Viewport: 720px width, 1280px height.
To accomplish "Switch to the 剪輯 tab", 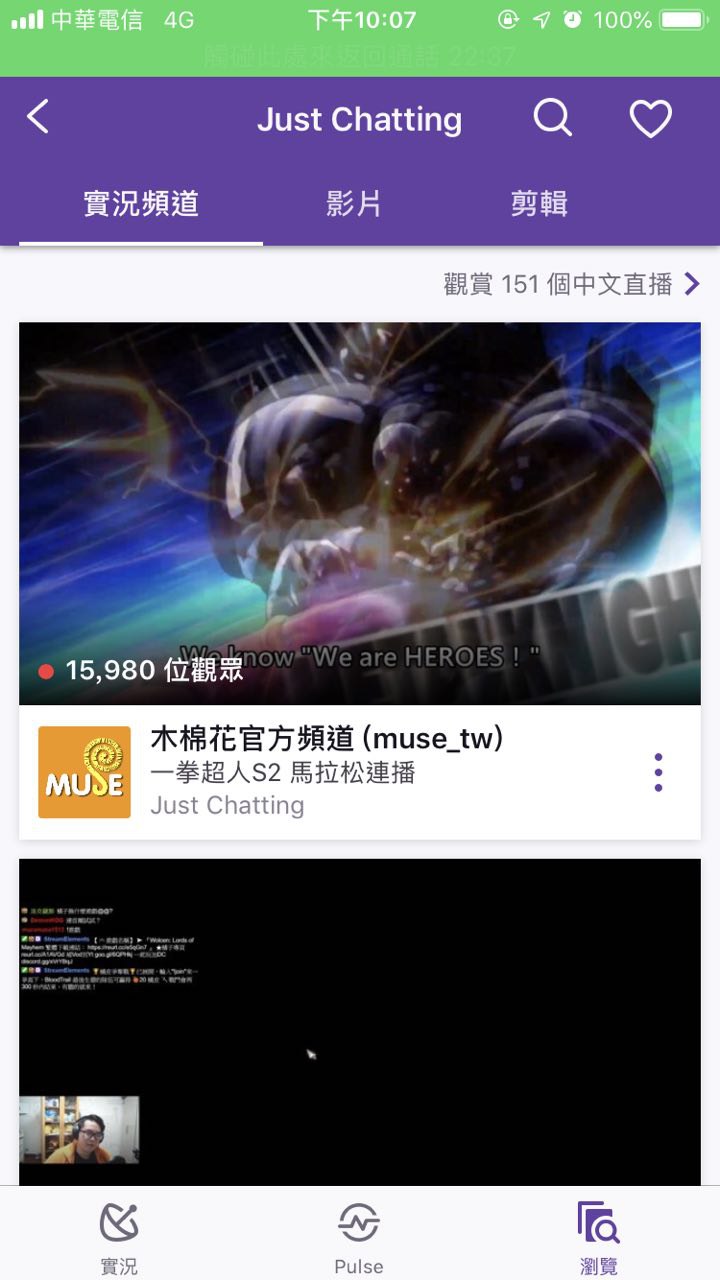I will tap(539, 204).
